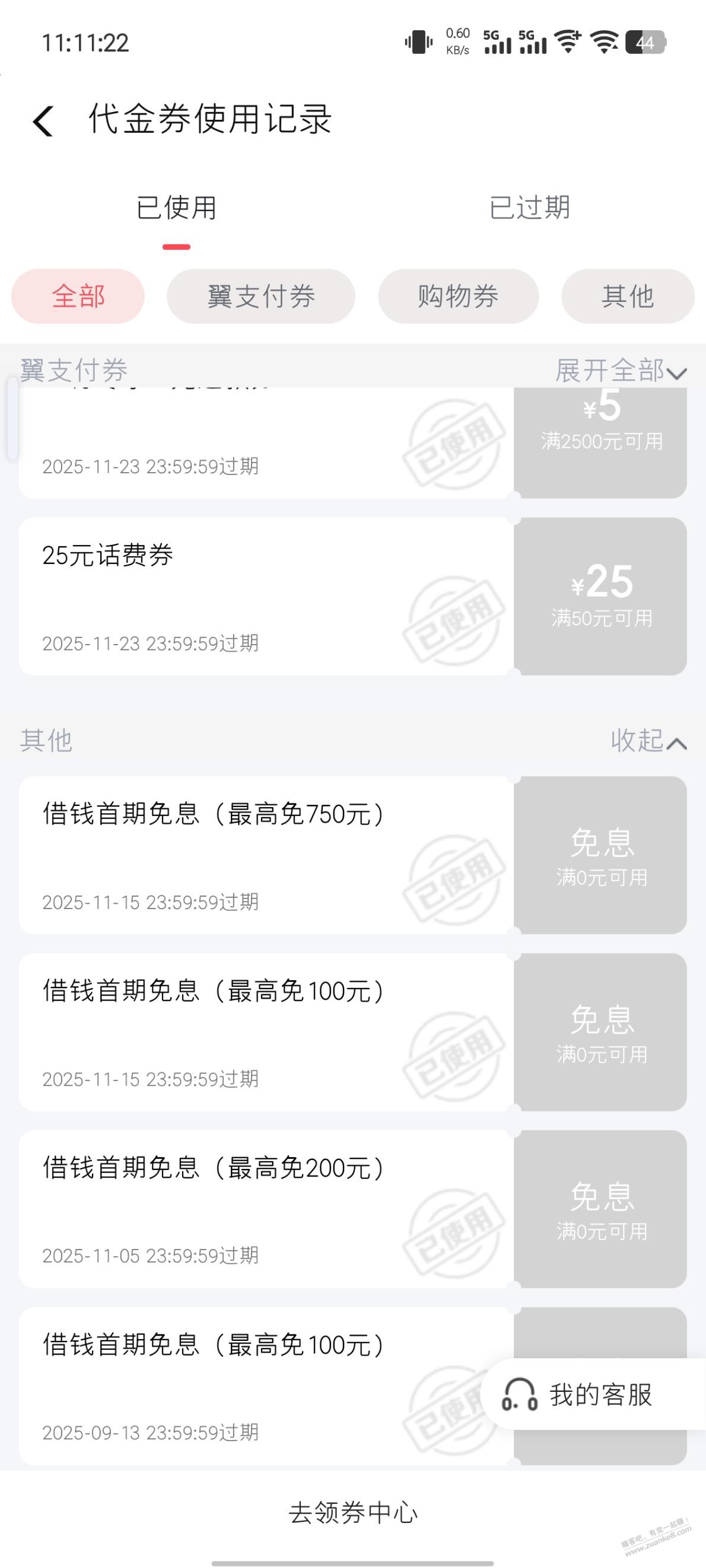The height and width of the screenshot is (1568, 706).
Task: Switch to the 已使用 tab
Action: 177,208
